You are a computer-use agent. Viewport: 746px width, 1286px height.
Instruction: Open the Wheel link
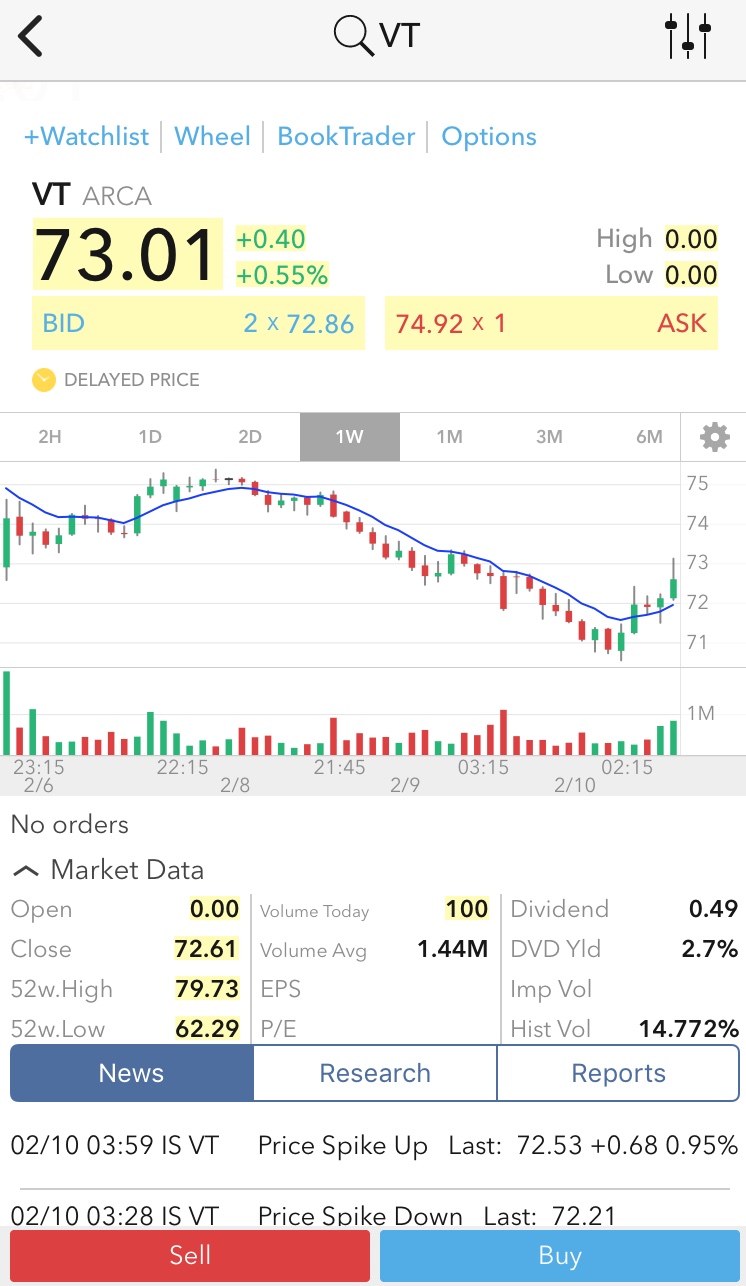pos(212,137)
